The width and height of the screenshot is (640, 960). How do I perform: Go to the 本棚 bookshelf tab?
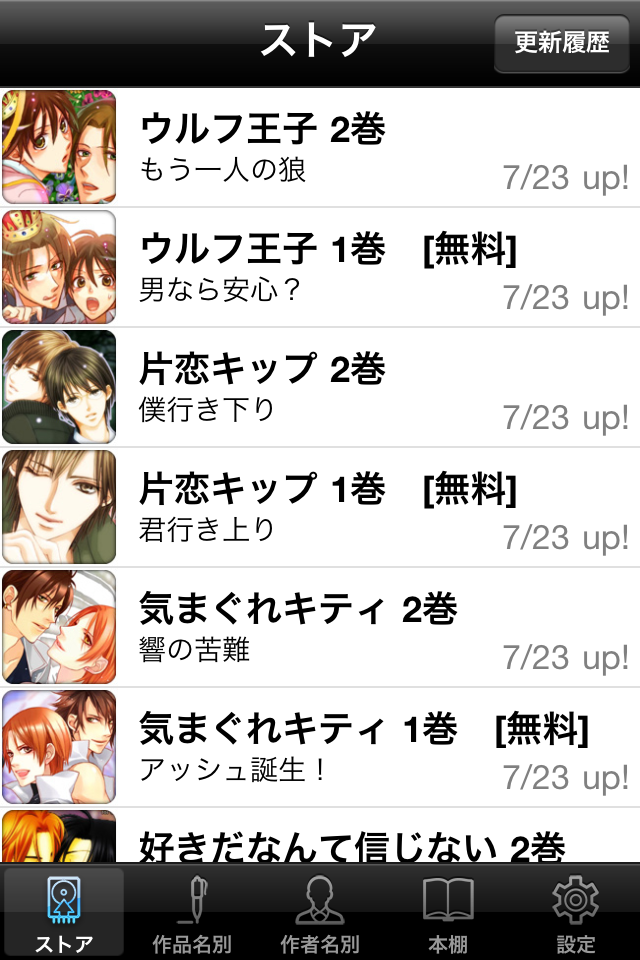tap(448, 912)
